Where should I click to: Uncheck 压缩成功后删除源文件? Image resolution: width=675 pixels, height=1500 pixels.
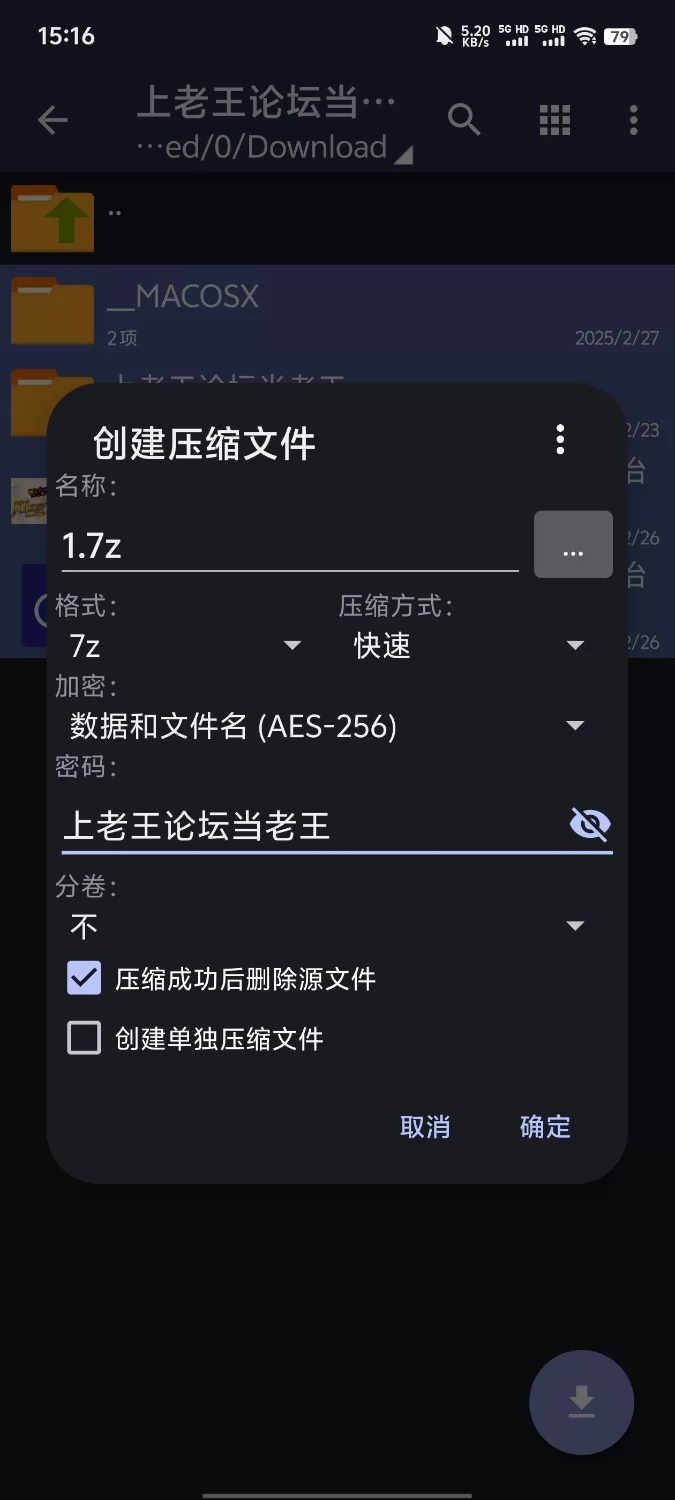coord(85,978)
